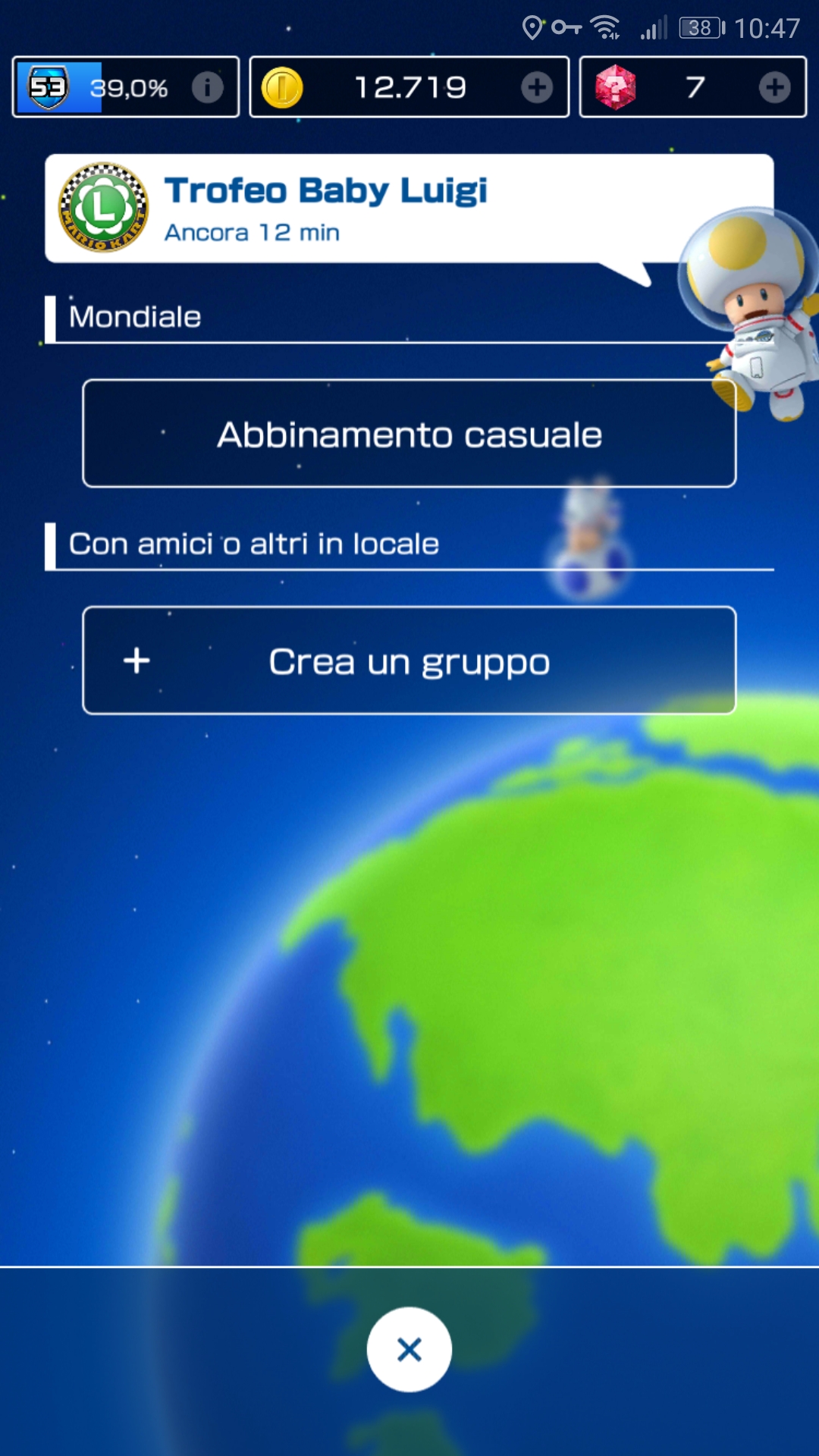819x1456 pixels.
Task: Add more coins with plus button
Action: [x=537, y=87]
